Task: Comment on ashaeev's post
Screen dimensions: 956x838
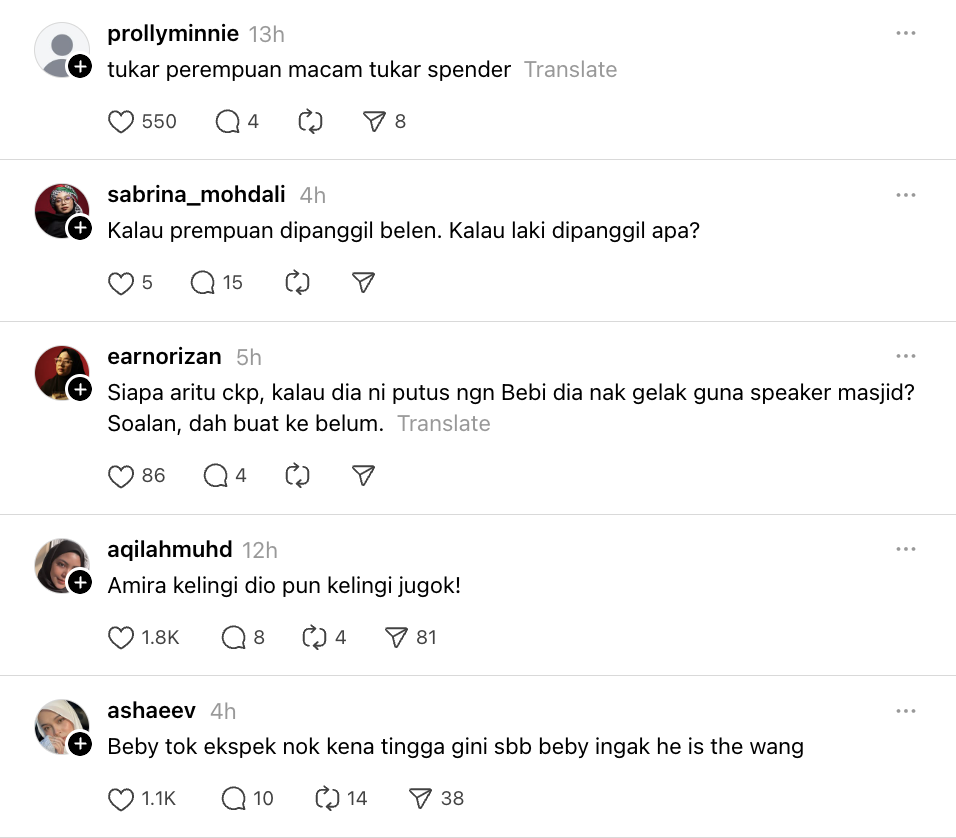Action: pos(234,798)
